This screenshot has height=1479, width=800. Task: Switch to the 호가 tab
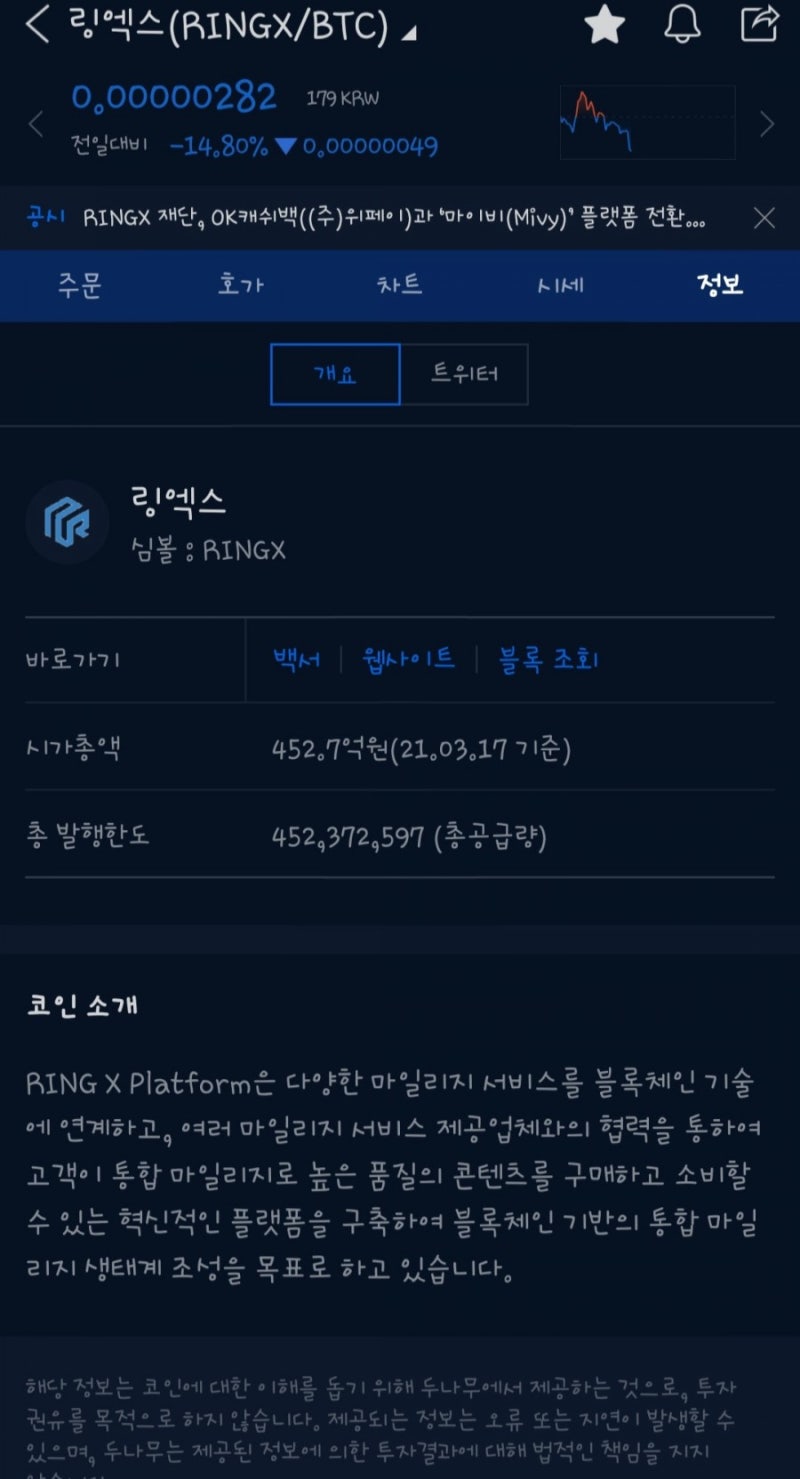[238, 286]
